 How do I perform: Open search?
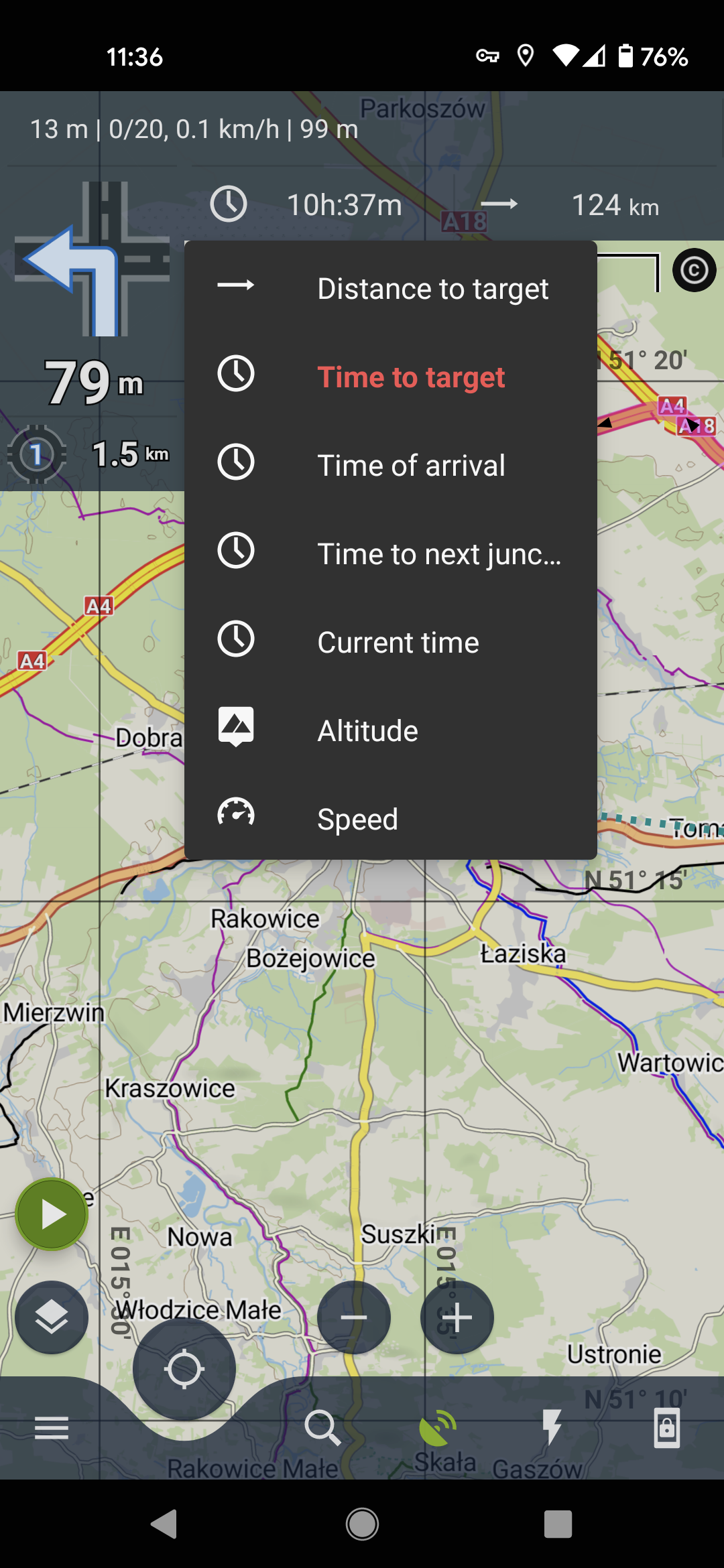point(322,1428)
